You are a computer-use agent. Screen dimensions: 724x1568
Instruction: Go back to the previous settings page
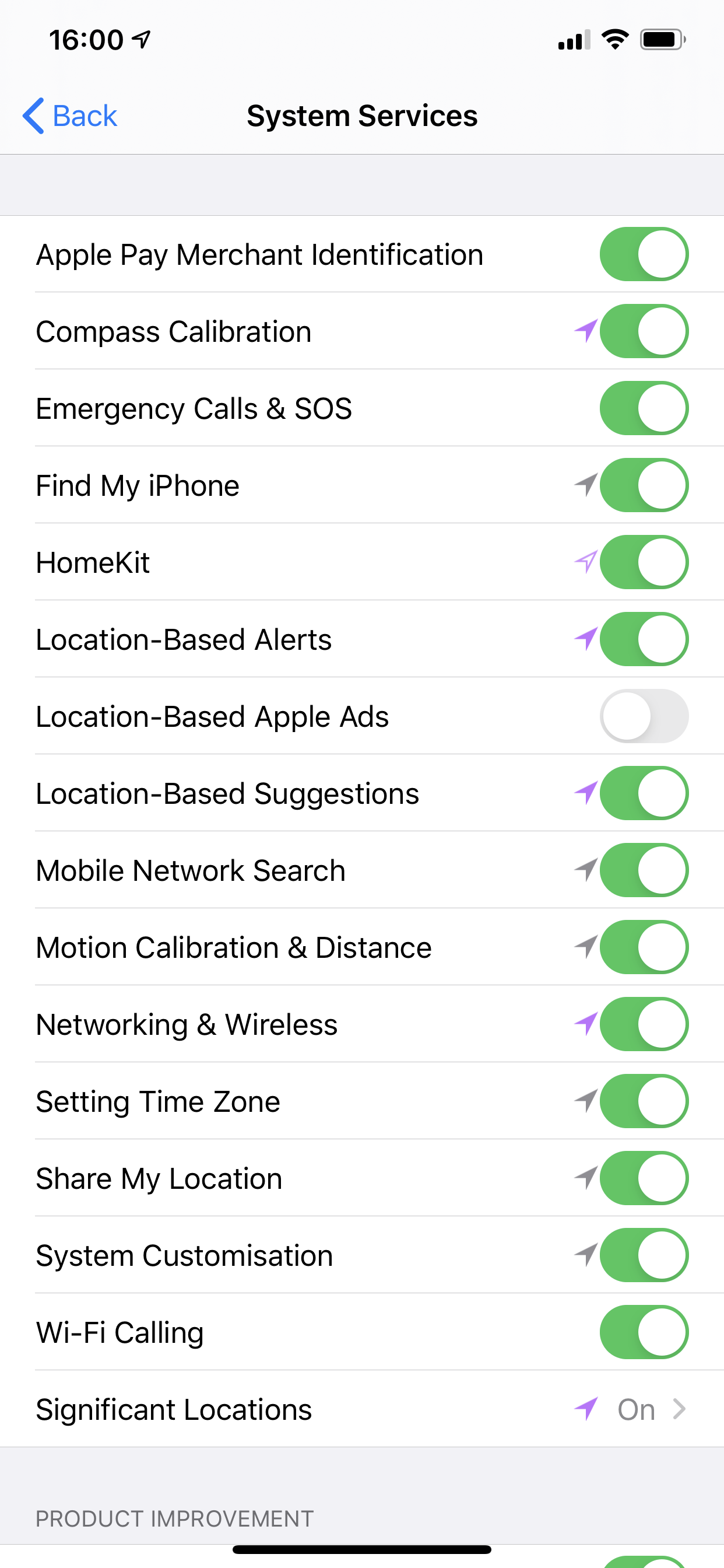coord(70,116)
